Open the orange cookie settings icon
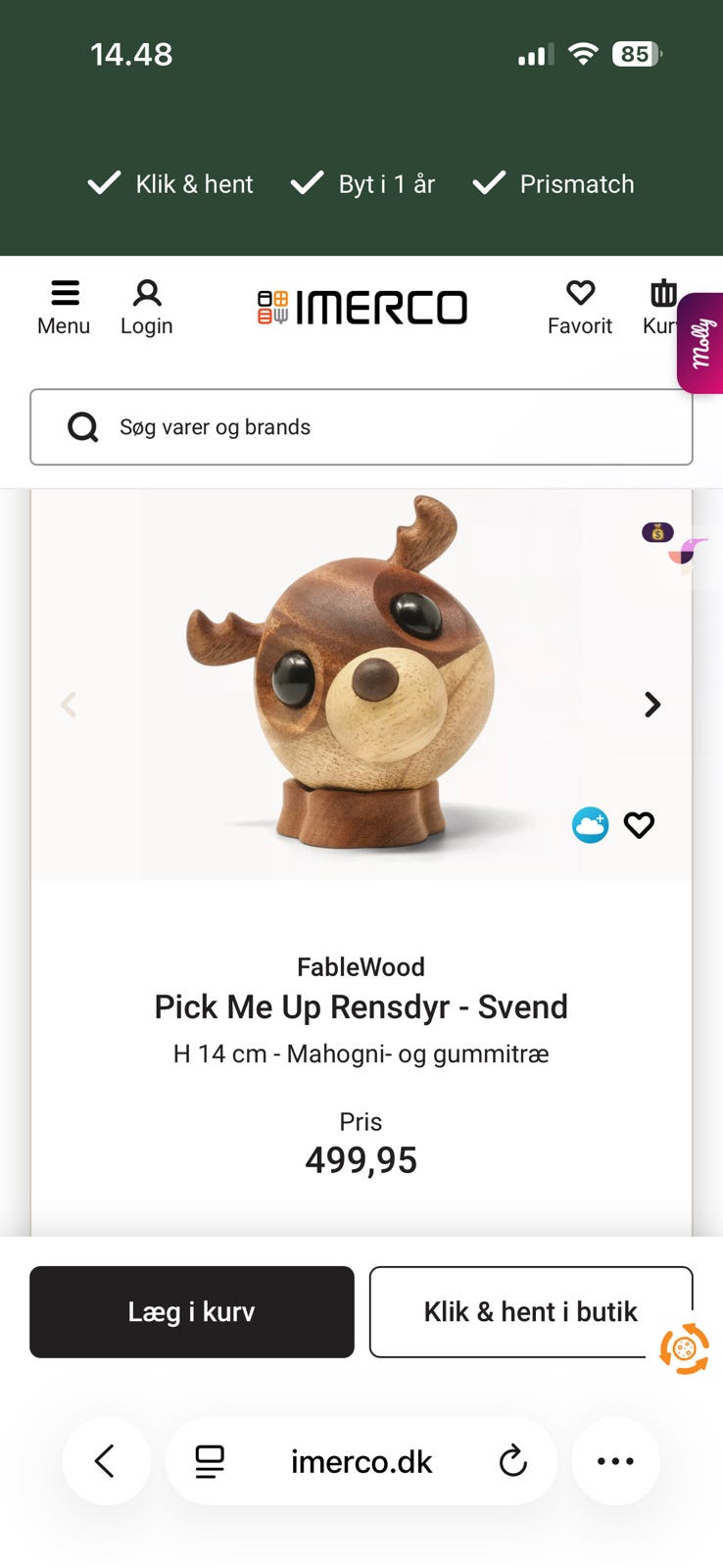Image resolution: width=723 pixels, height=1568 pixels. coord(686,1349)
